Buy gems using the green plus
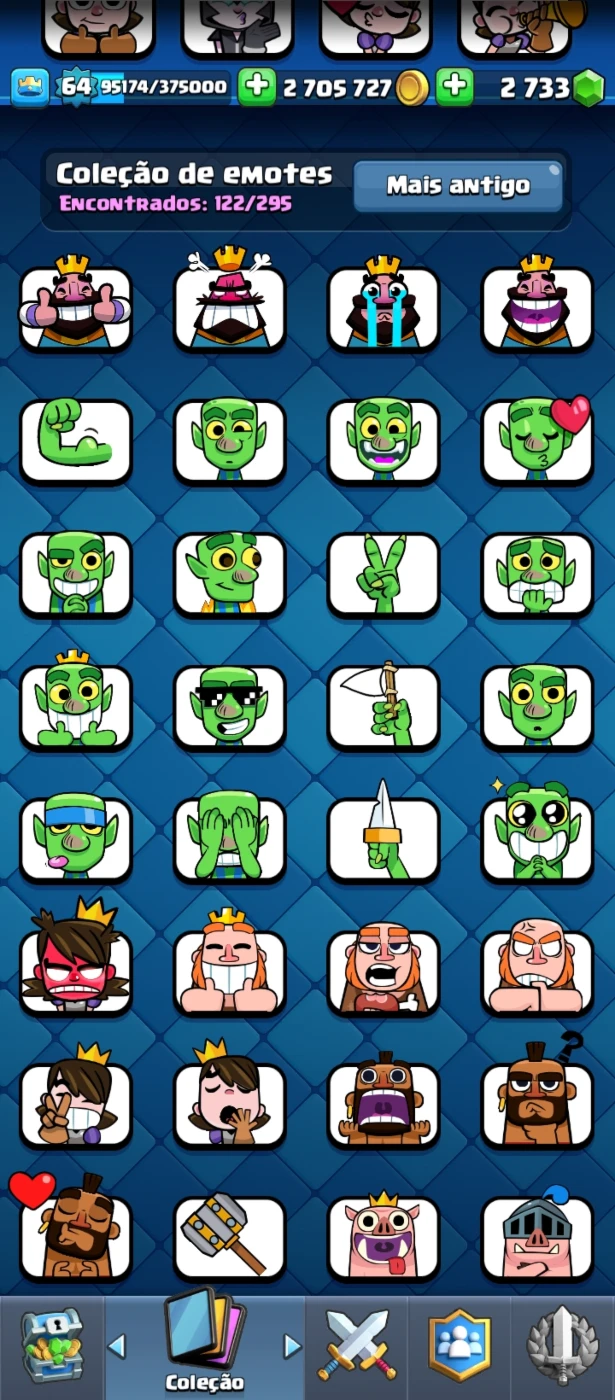 pyautogui.click(x=455, y=87)
